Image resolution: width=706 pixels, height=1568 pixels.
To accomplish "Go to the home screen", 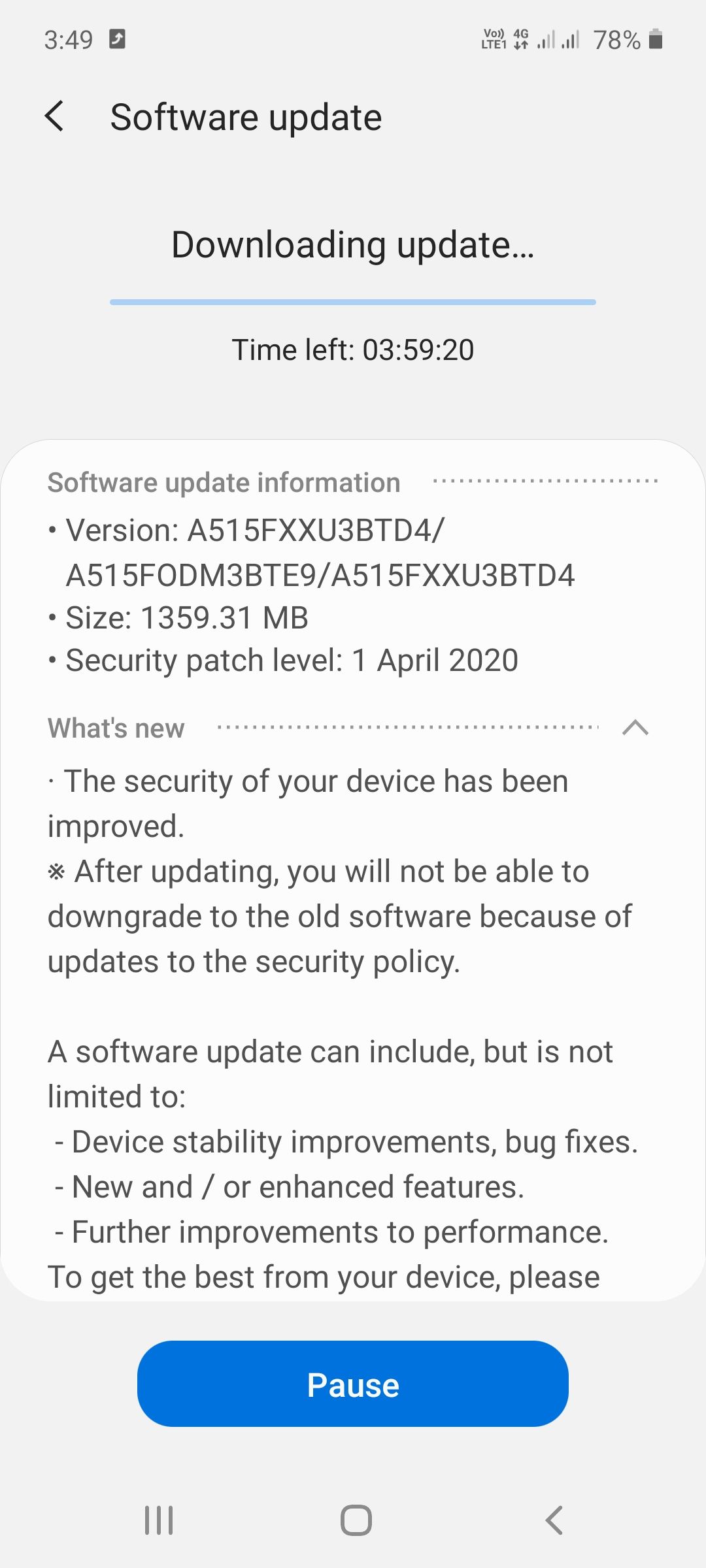I will click(356, 1520).
